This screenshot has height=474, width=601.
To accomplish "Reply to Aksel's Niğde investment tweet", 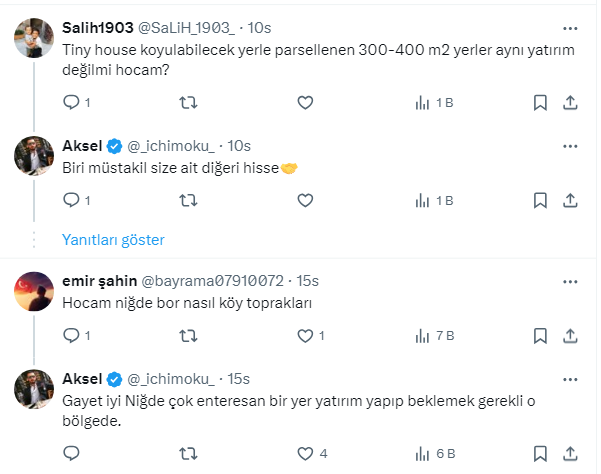I will coord(70,452).
